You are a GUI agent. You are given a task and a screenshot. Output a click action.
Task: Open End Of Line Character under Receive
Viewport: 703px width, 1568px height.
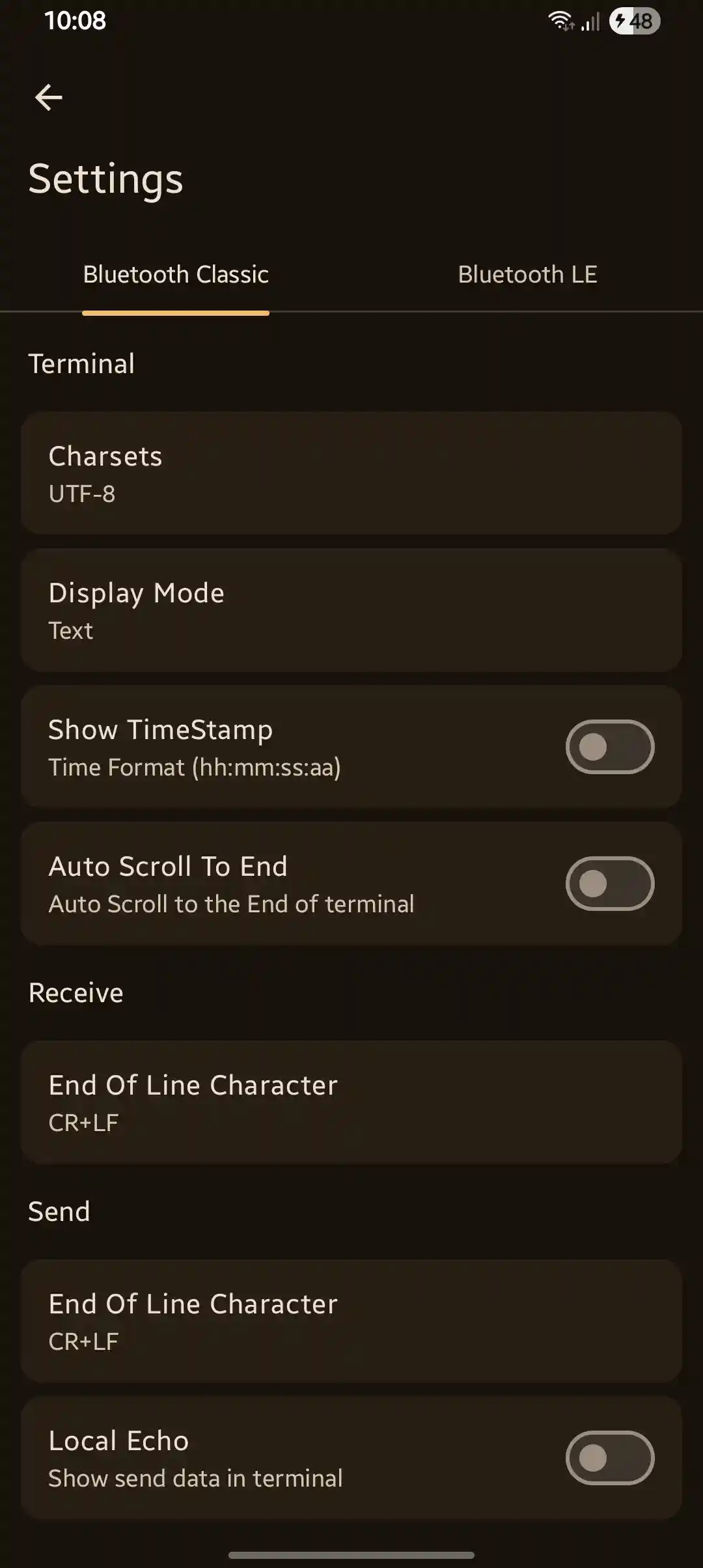[351, 1102]
